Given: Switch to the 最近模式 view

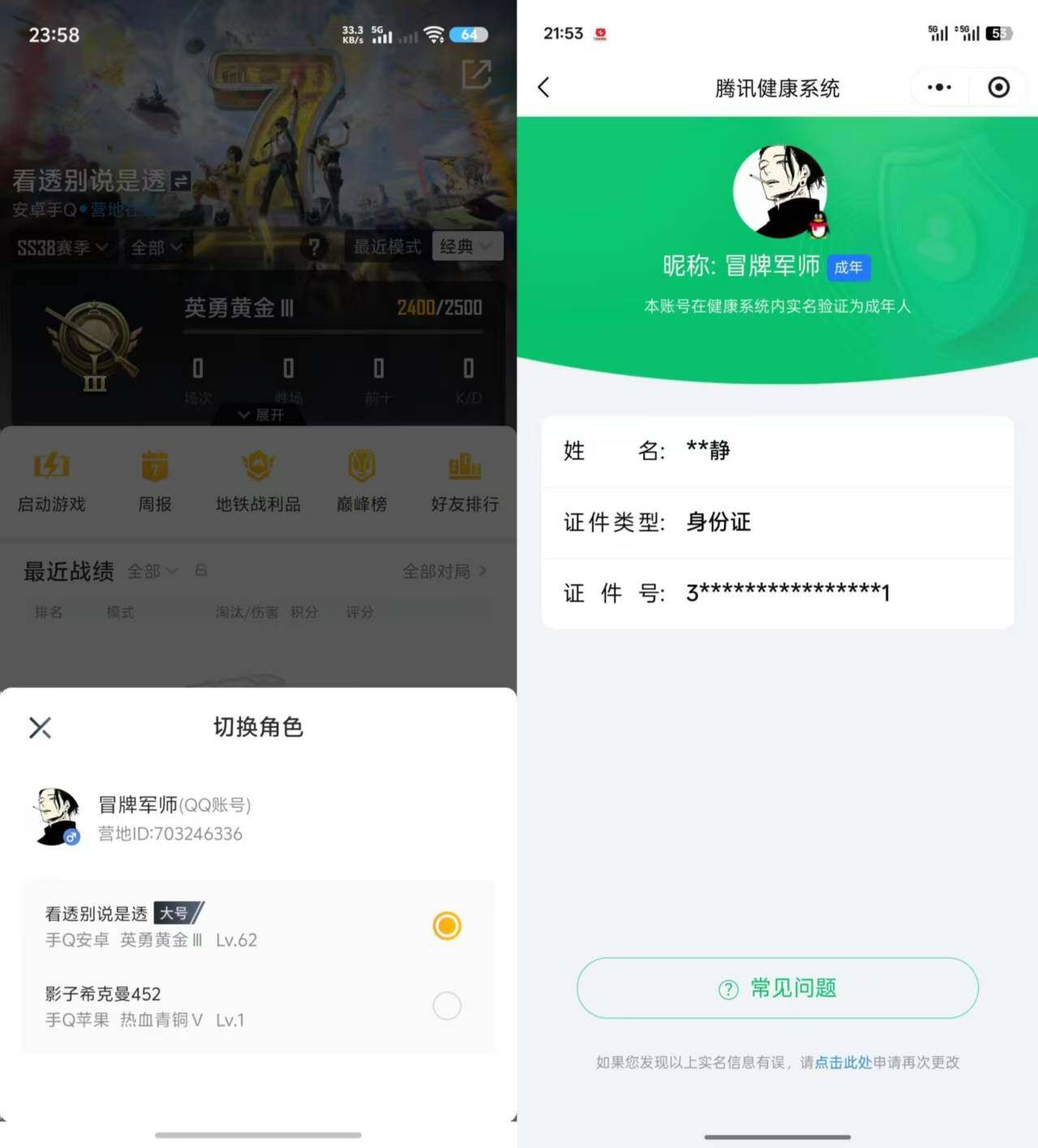Looking at the screenshot, I should pos(387,248).
